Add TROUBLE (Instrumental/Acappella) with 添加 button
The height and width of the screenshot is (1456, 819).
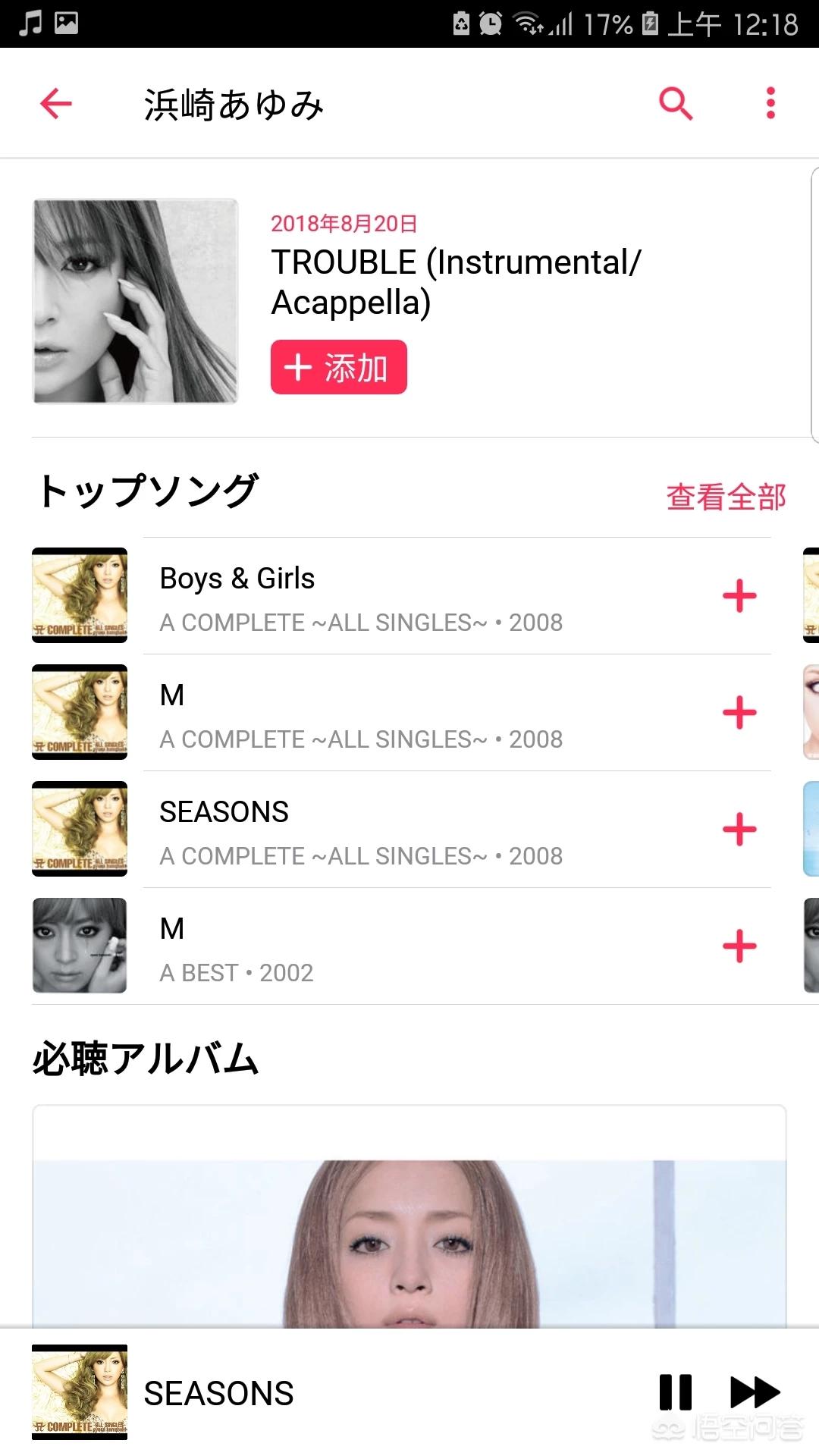coord(338,368)
